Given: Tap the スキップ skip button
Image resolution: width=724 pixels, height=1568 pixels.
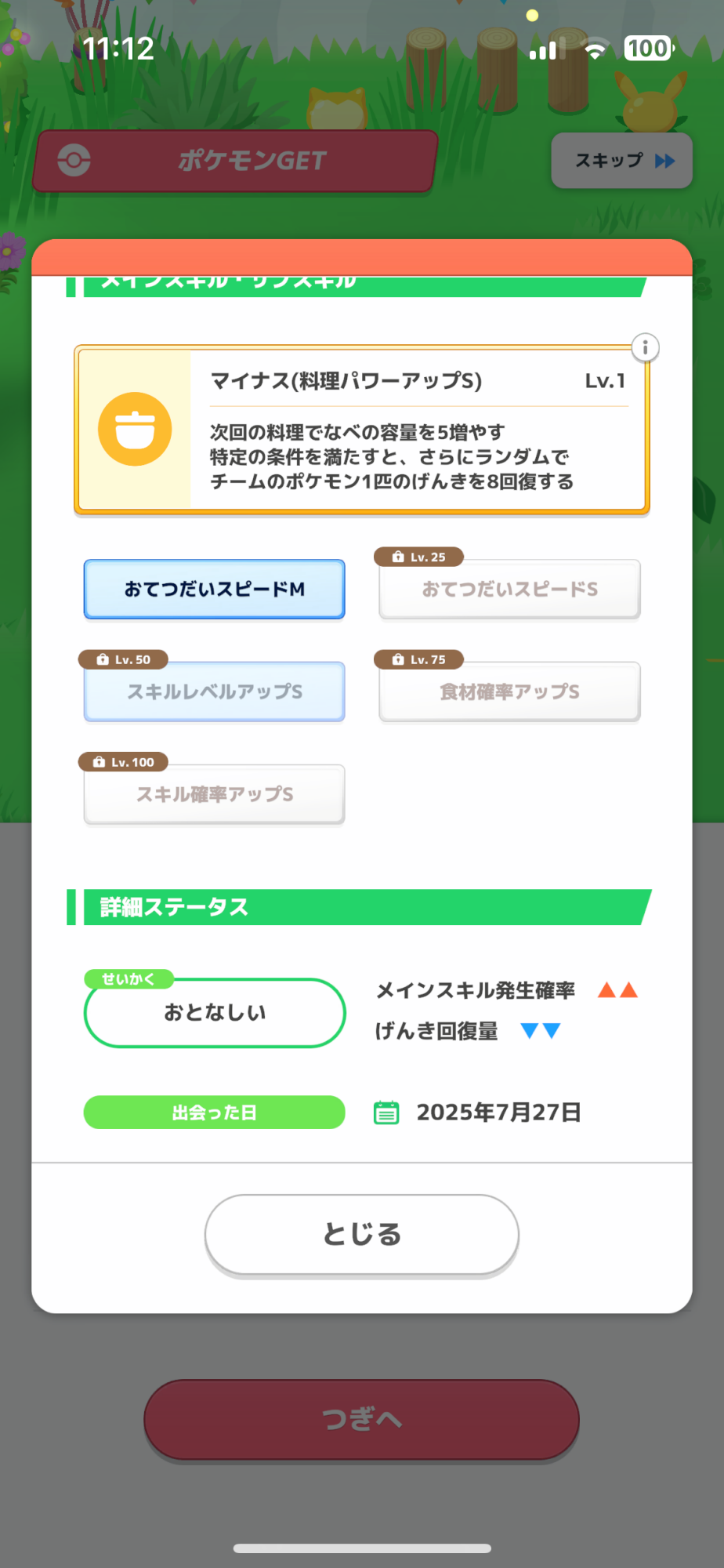Looking at the screenshot, I should [621, 161].
